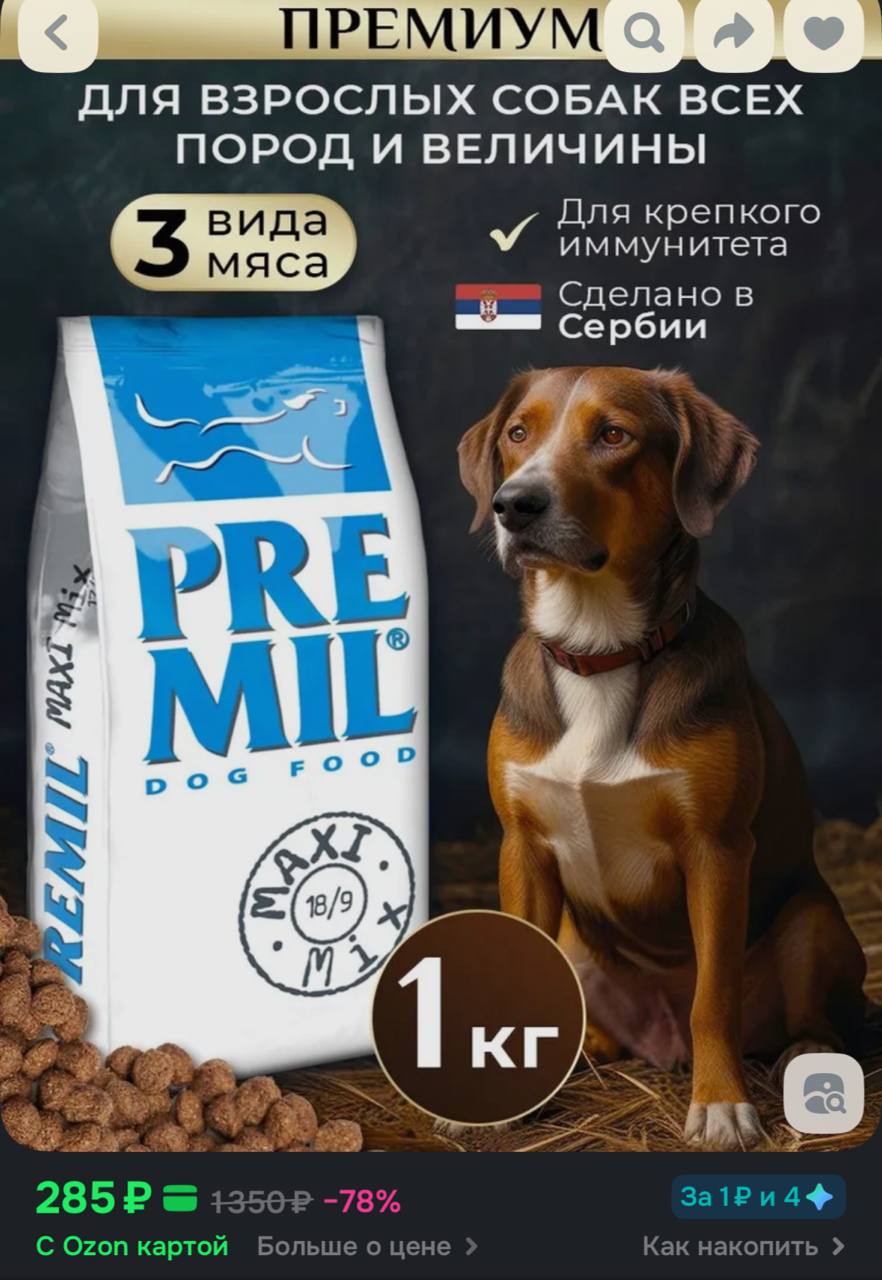Share this Premil dog food listing
The image size is (882, 1280).
point(733,33)
